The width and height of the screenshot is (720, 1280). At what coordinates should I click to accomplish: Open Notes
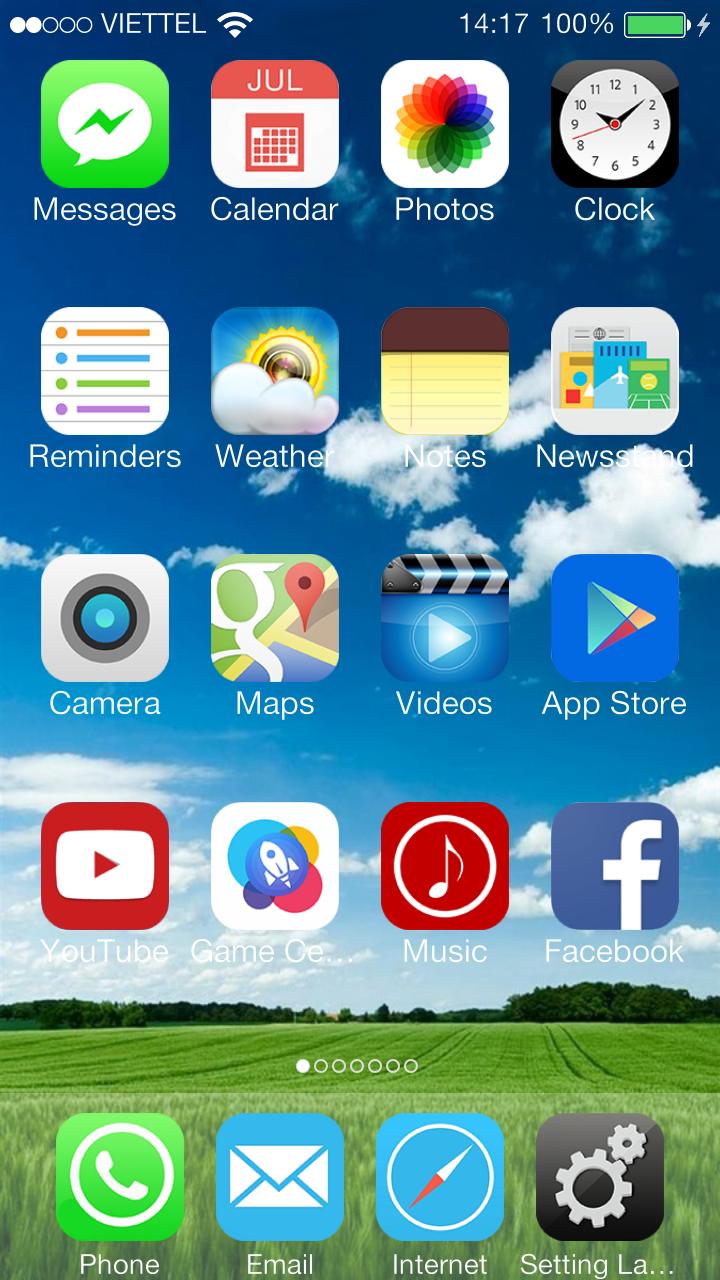coord(445,371)
